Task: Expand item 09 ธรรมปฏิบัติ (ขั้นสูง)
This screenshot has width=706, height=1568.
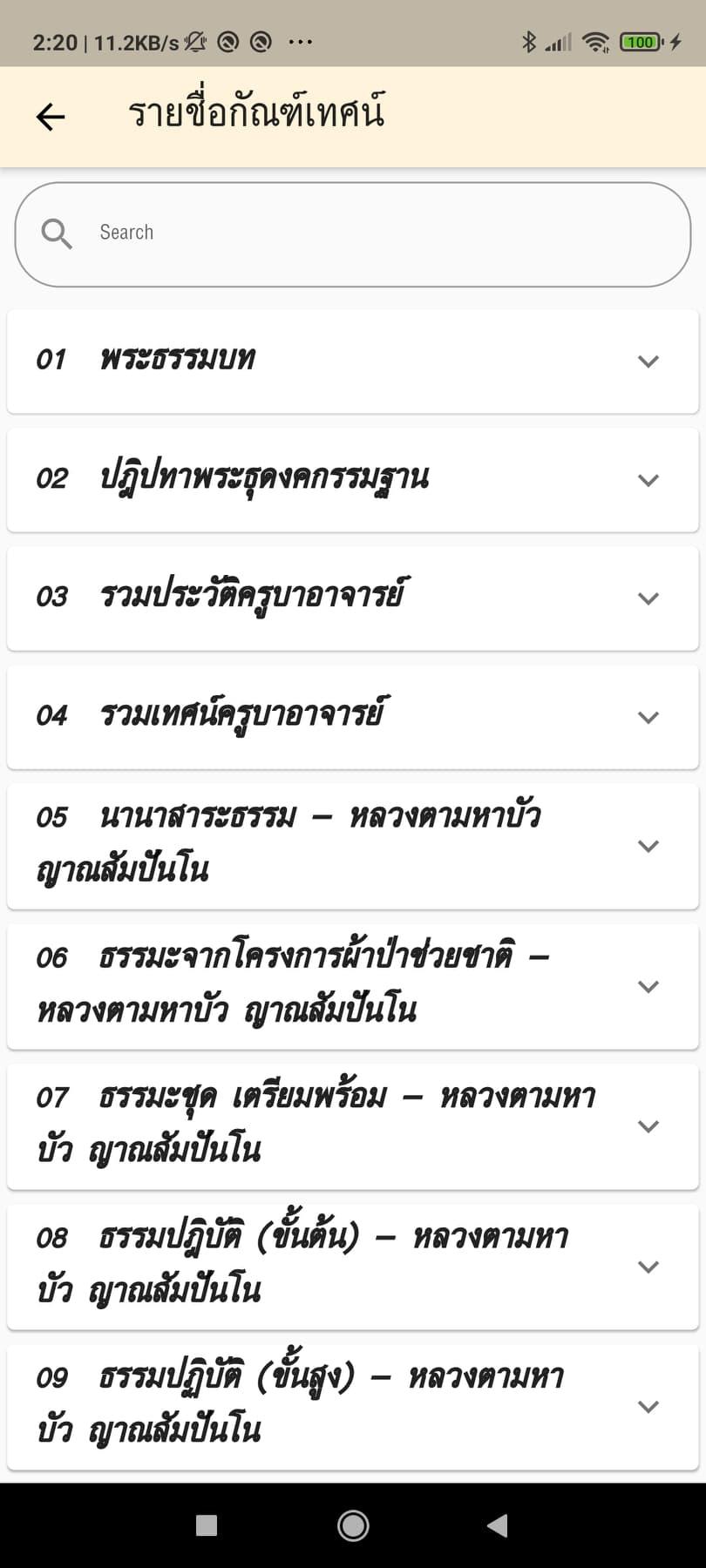Action: [x=353, y=1407]
